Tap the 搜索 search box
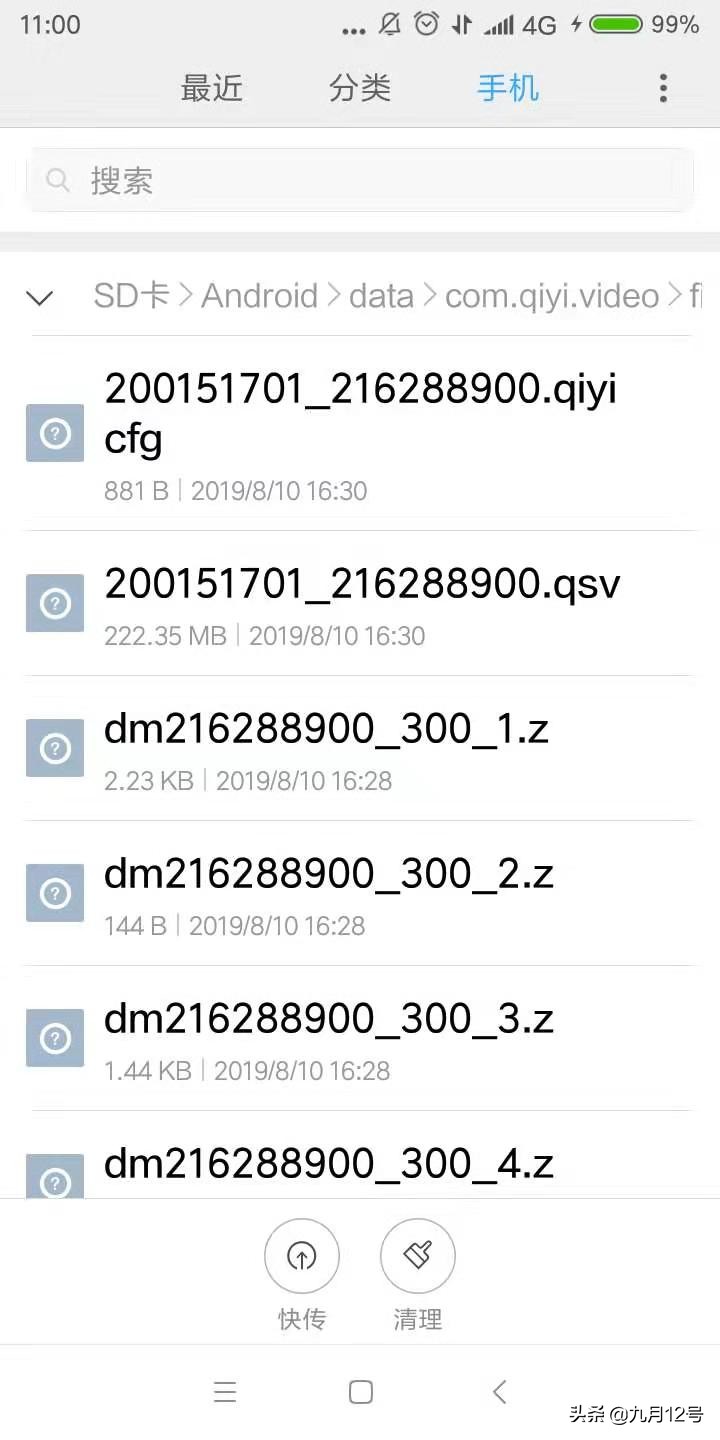720x1440 pixels. tap(360, 181)
